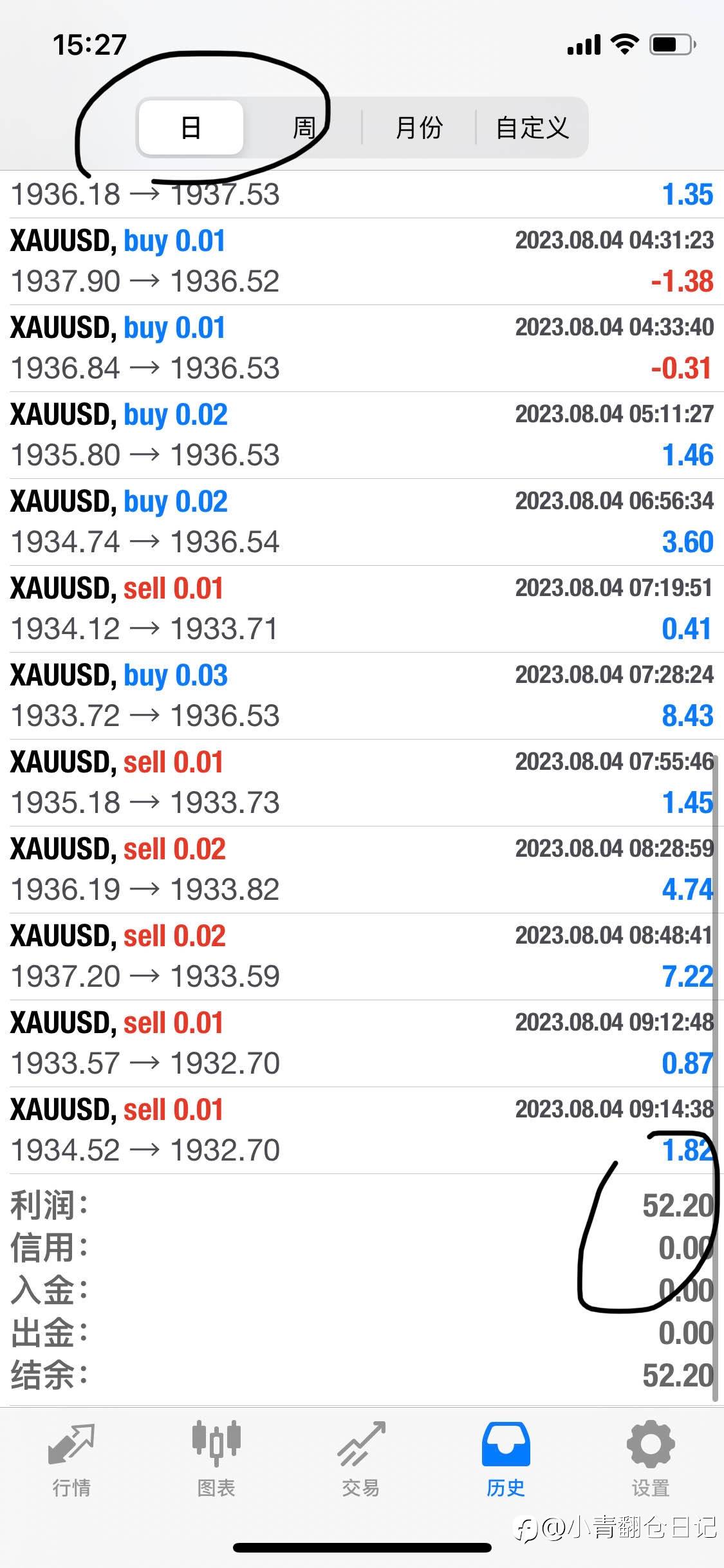View the buy 0.02 trade at 05:11:27
Image resolution: width=724 pixels, height=1568 pixels.
[362, 435]
